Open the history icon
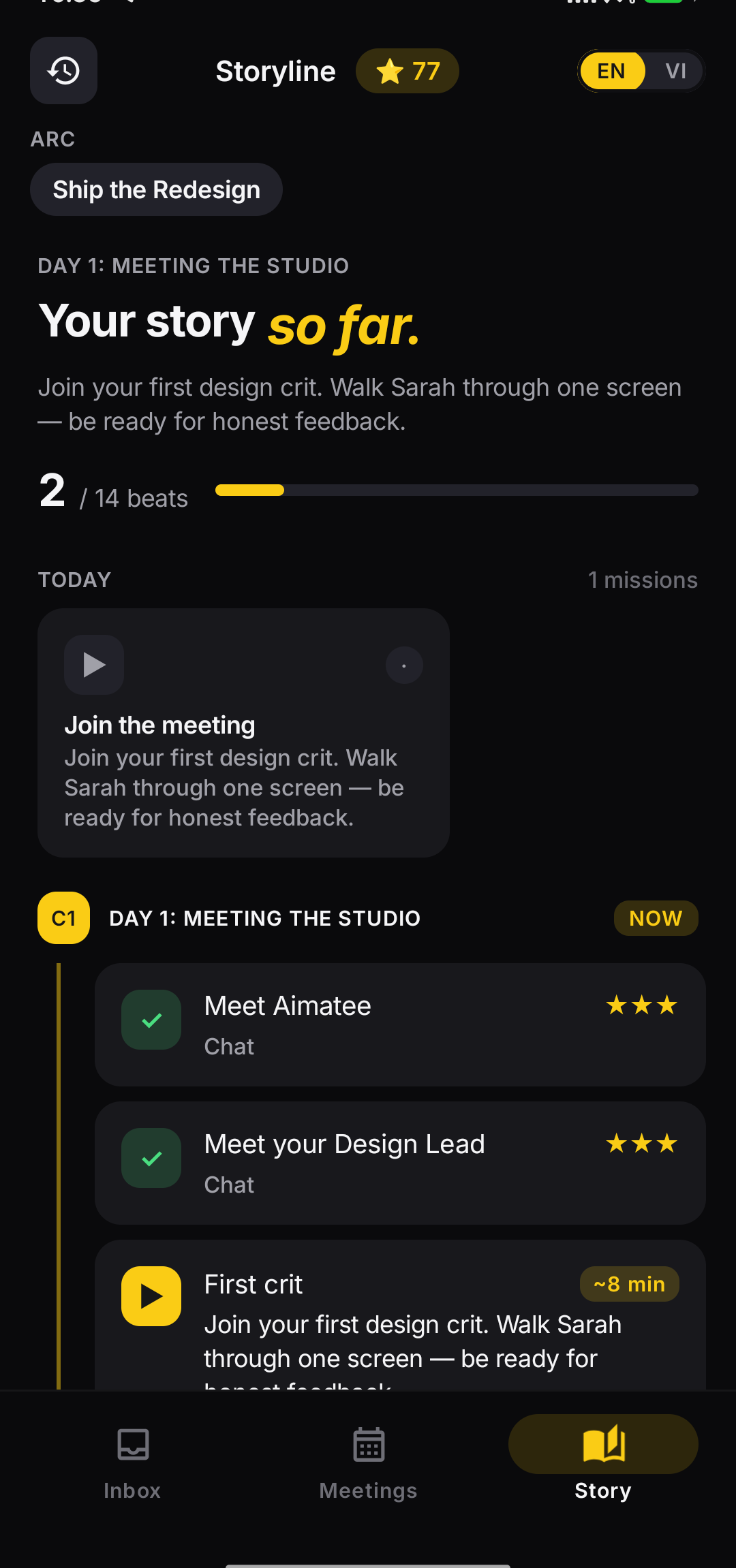Viewport: 736px width, 1568px height. [x=63, y=71]
